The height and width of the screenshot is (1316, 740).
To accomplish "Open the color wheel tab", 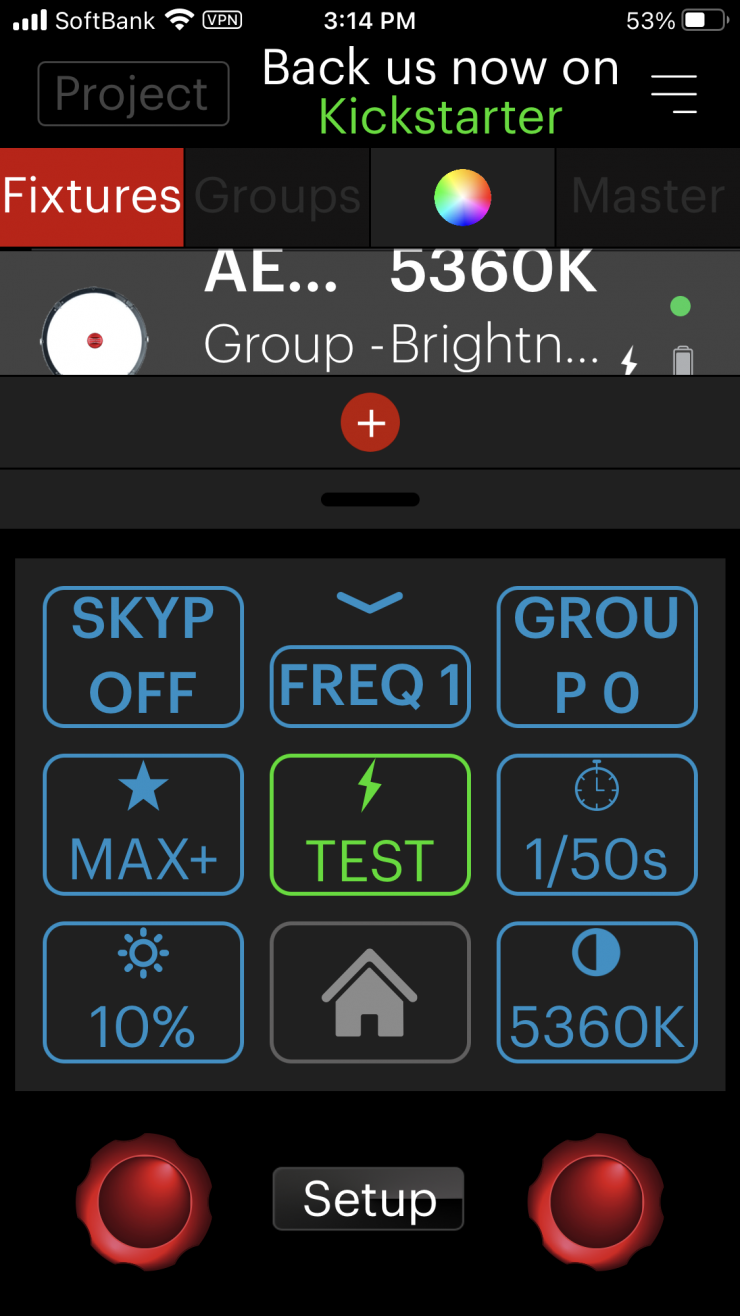I will pos(462,197).
